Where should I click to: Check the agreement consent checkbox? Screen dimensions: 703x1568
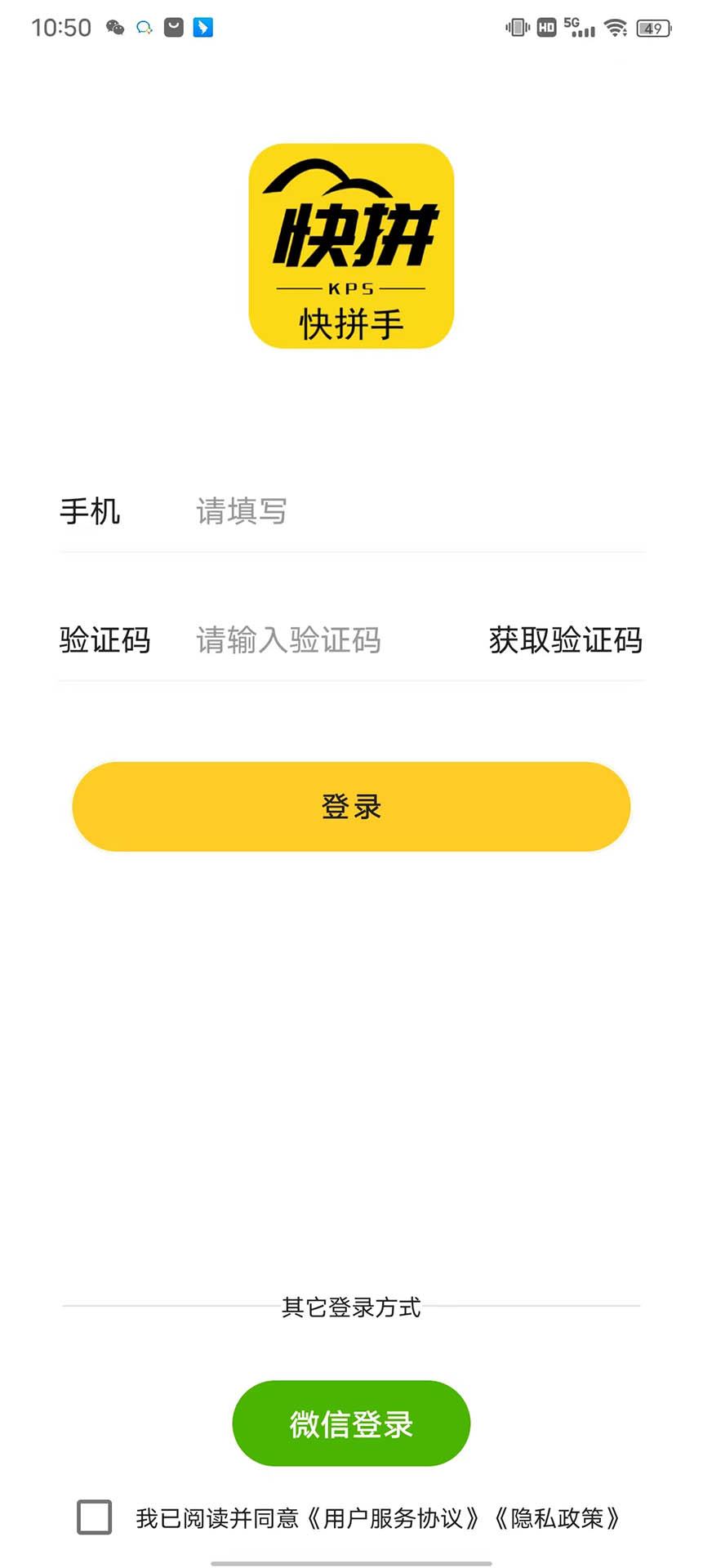pos(95,1517)
